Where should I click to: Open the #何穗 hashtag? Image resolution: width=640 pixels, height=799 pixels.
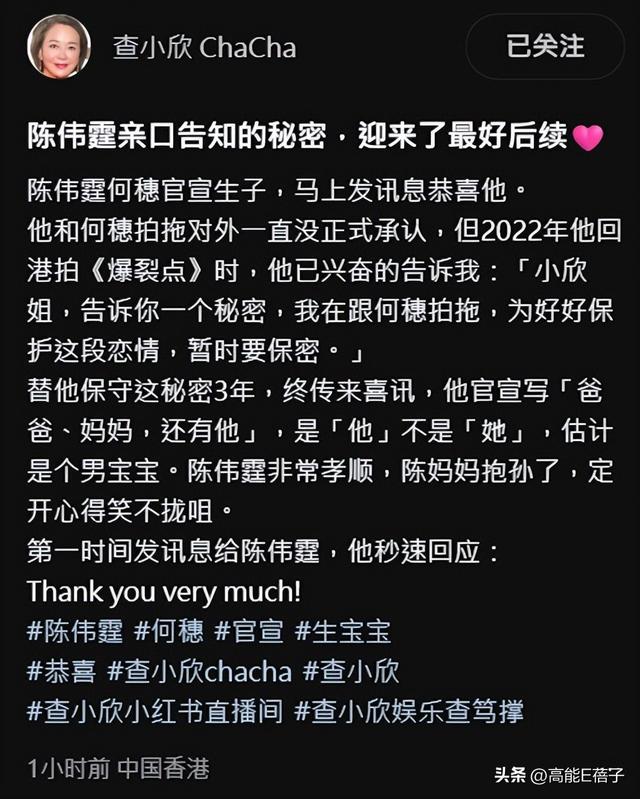[169, 631]
